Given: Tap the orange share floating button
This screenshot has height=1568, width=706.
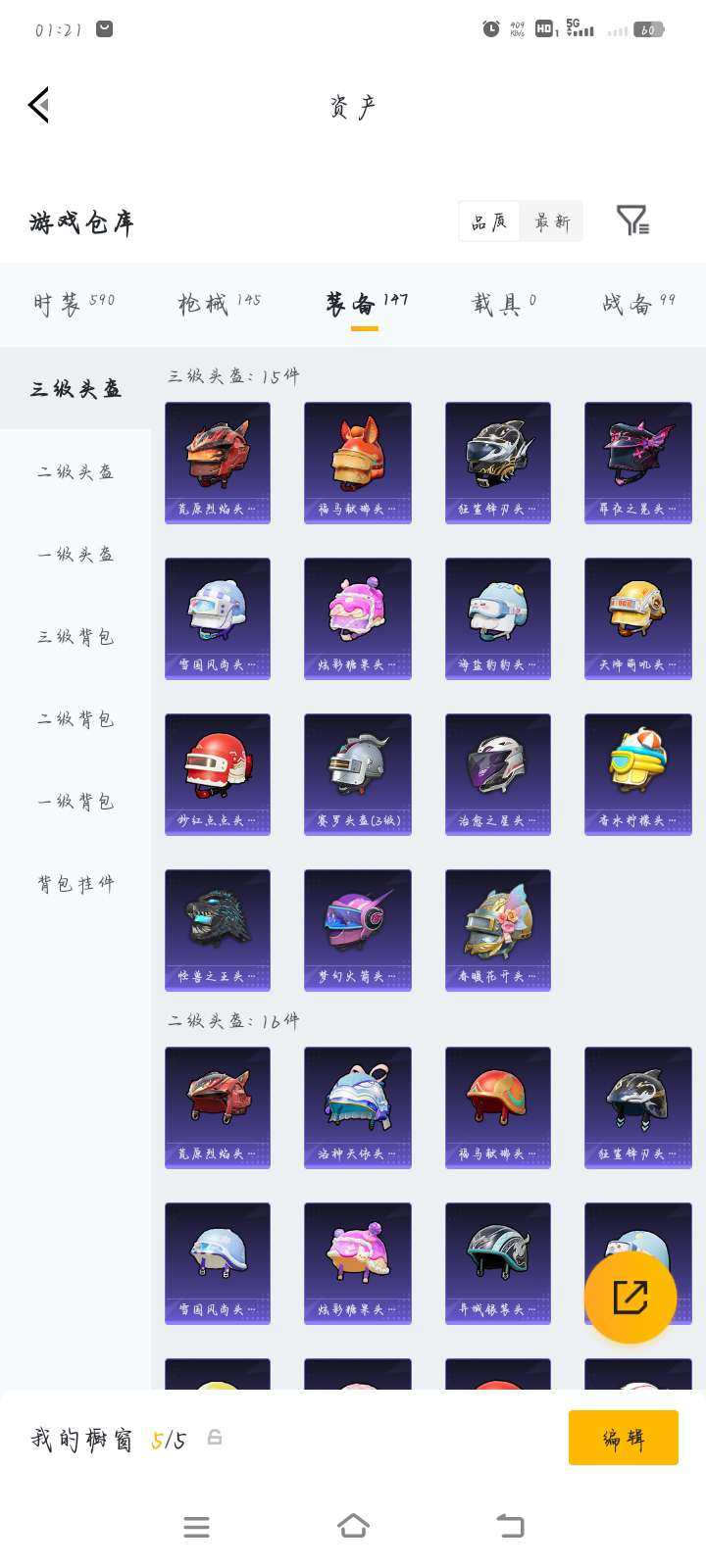Looking at the screenshot, I should click(x=630, y=1297).
